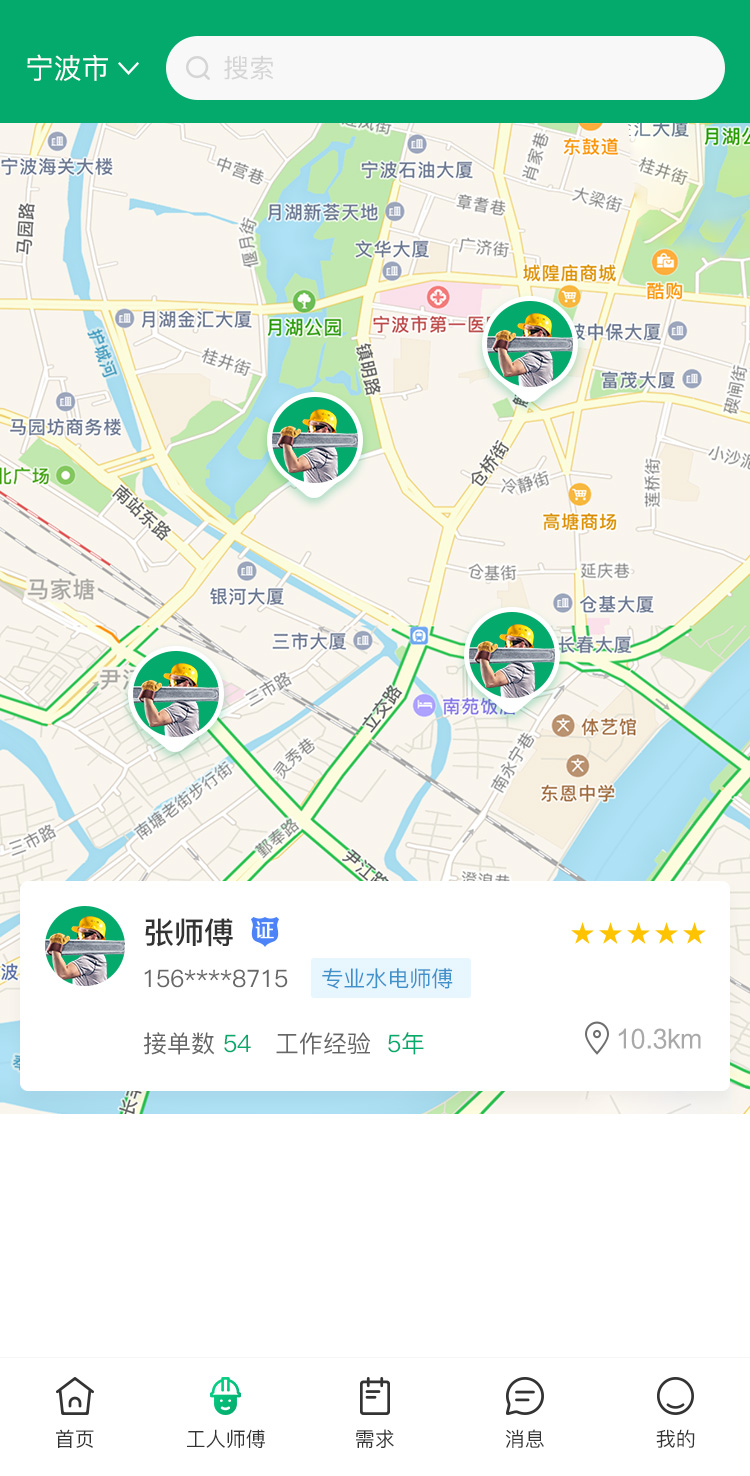Viewport: 750px width, 1476px height.
Task: Select the worker marker near 长春大厦
Action: coord(512,655)
